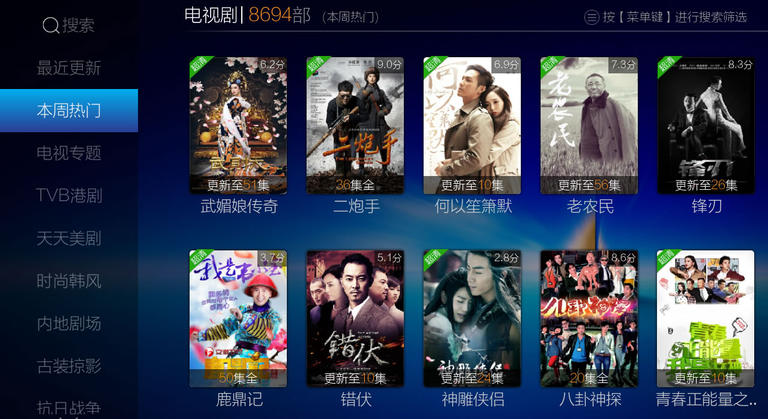Select the 本周热门 category

tap(69, 110)
